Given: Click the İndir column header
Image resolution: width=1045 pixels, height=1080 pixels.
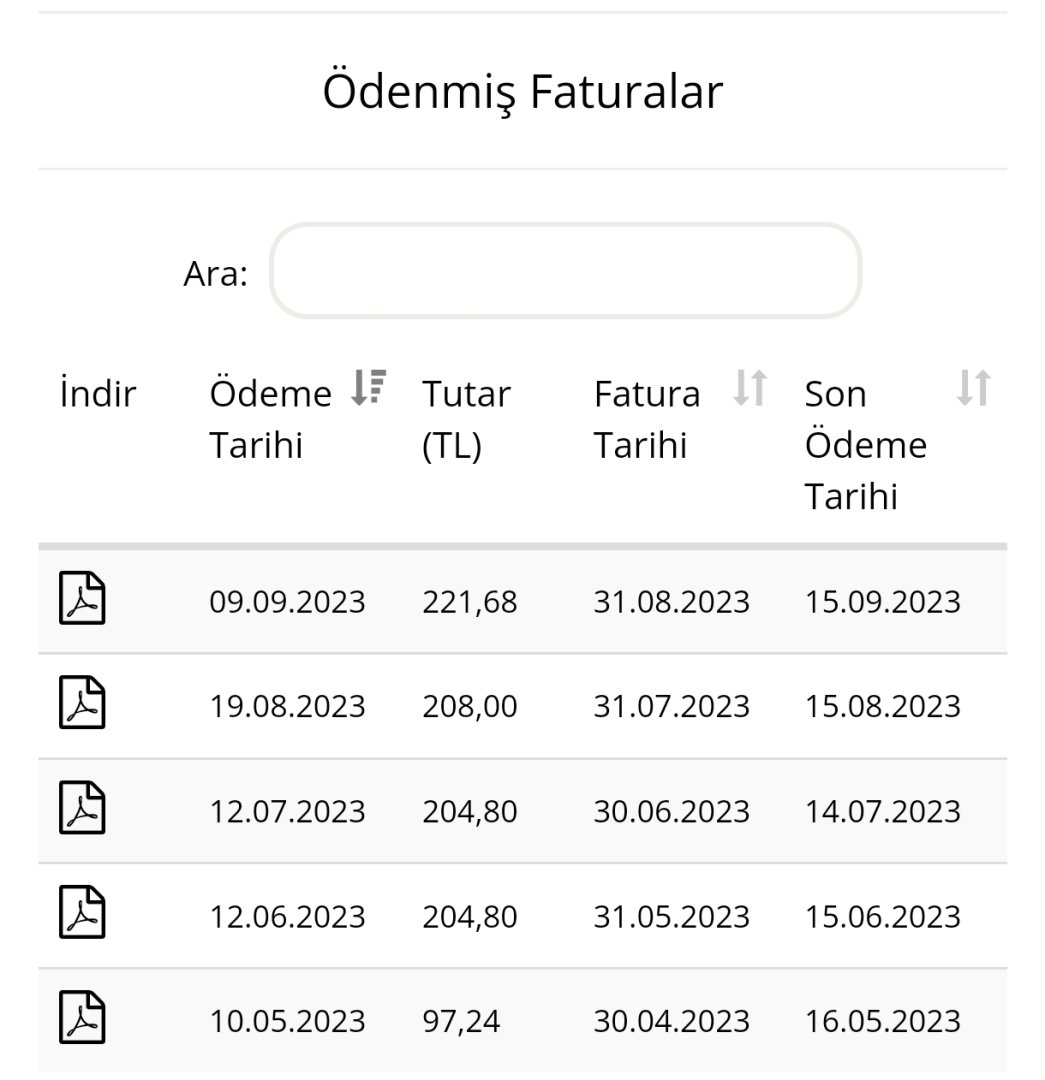Looking at the screenshot, I should point(97,394).
